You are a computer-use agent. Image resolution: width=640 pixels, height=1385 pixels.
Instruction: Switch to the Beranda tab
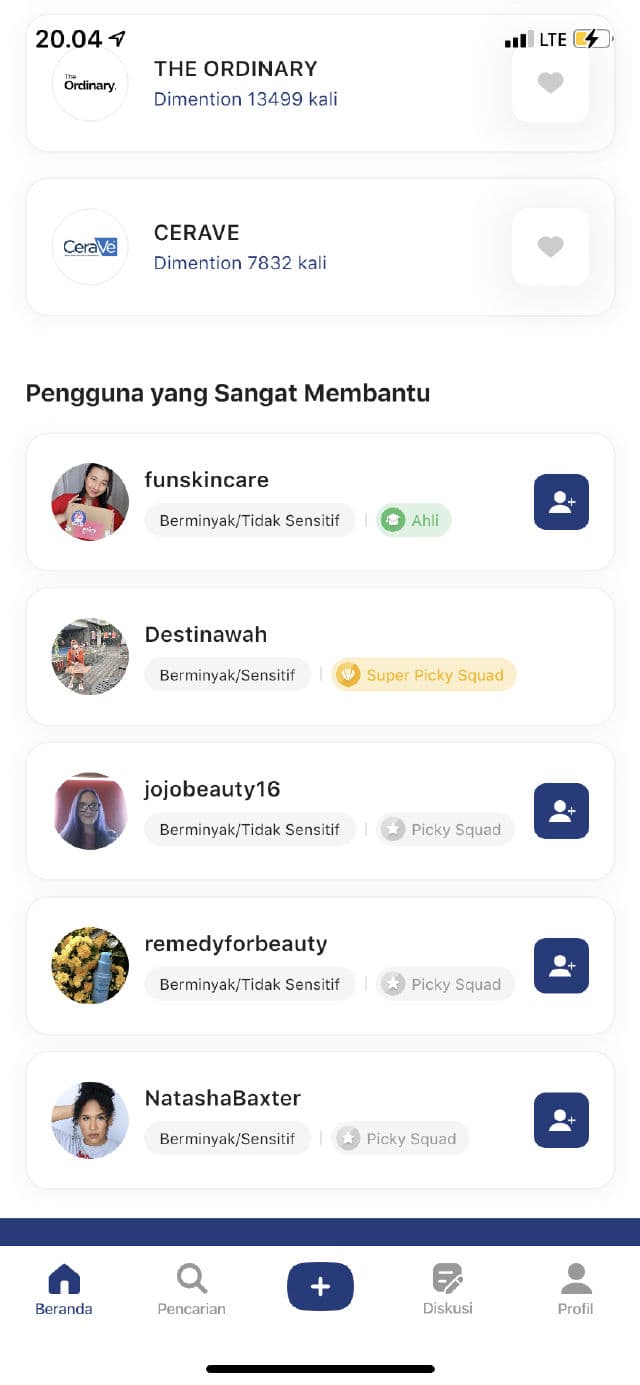point(64,1289)
